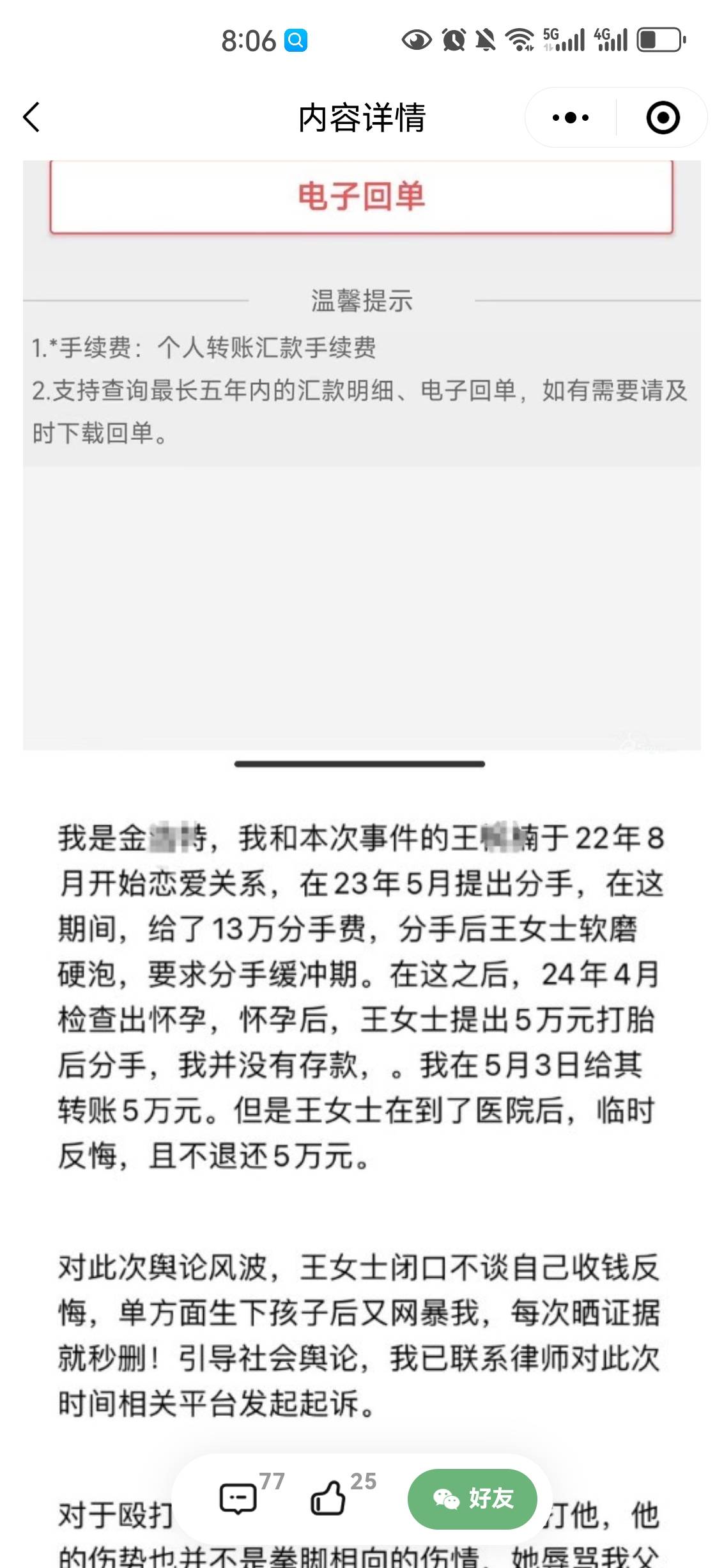Open the embedded 电子回单 screenshot image
This screenshot has width=724, height=1568.
coord(362,455)
